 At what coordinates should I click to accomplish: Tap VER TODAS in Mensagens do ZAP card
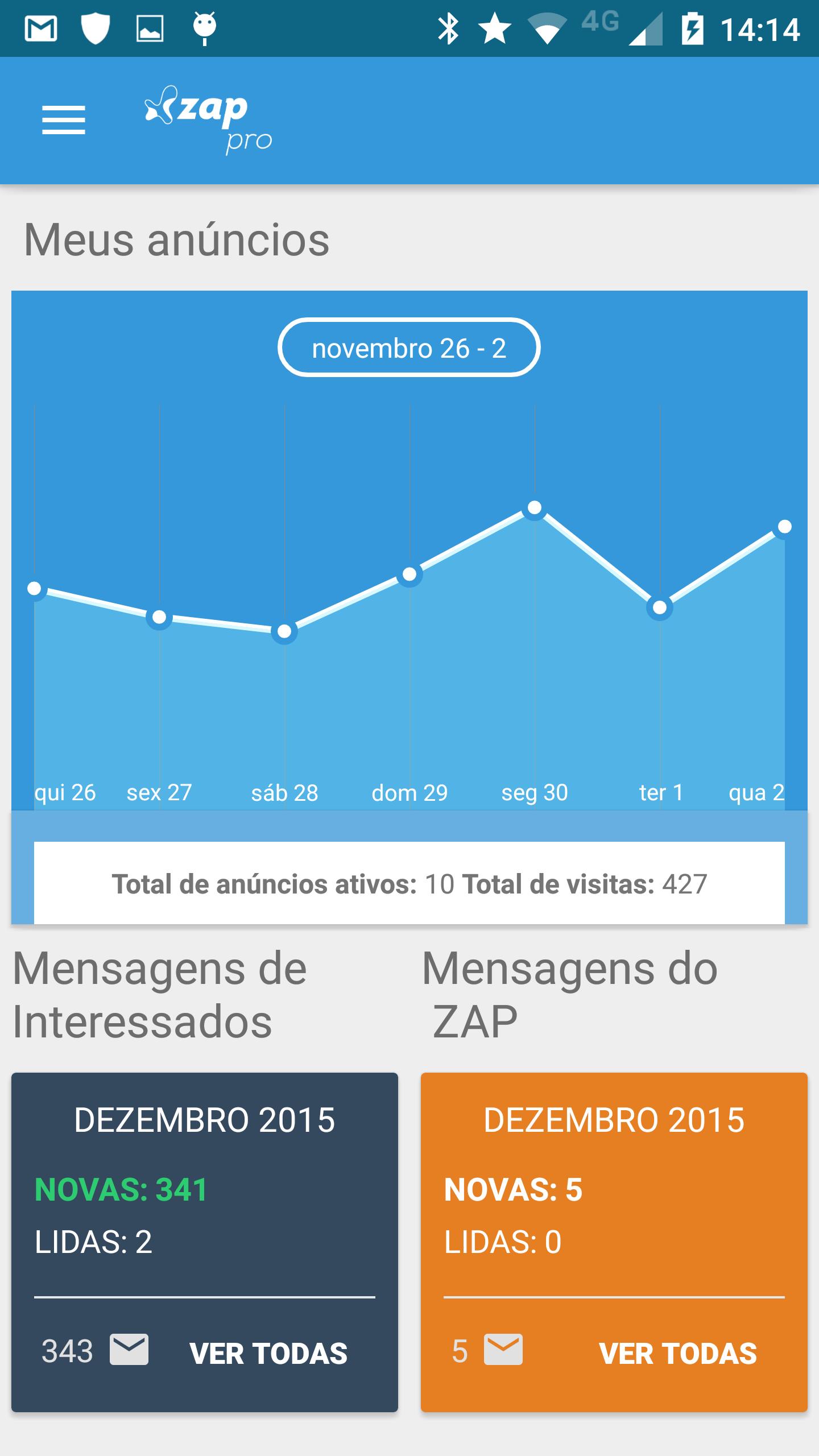click(x=677, y=1353)
